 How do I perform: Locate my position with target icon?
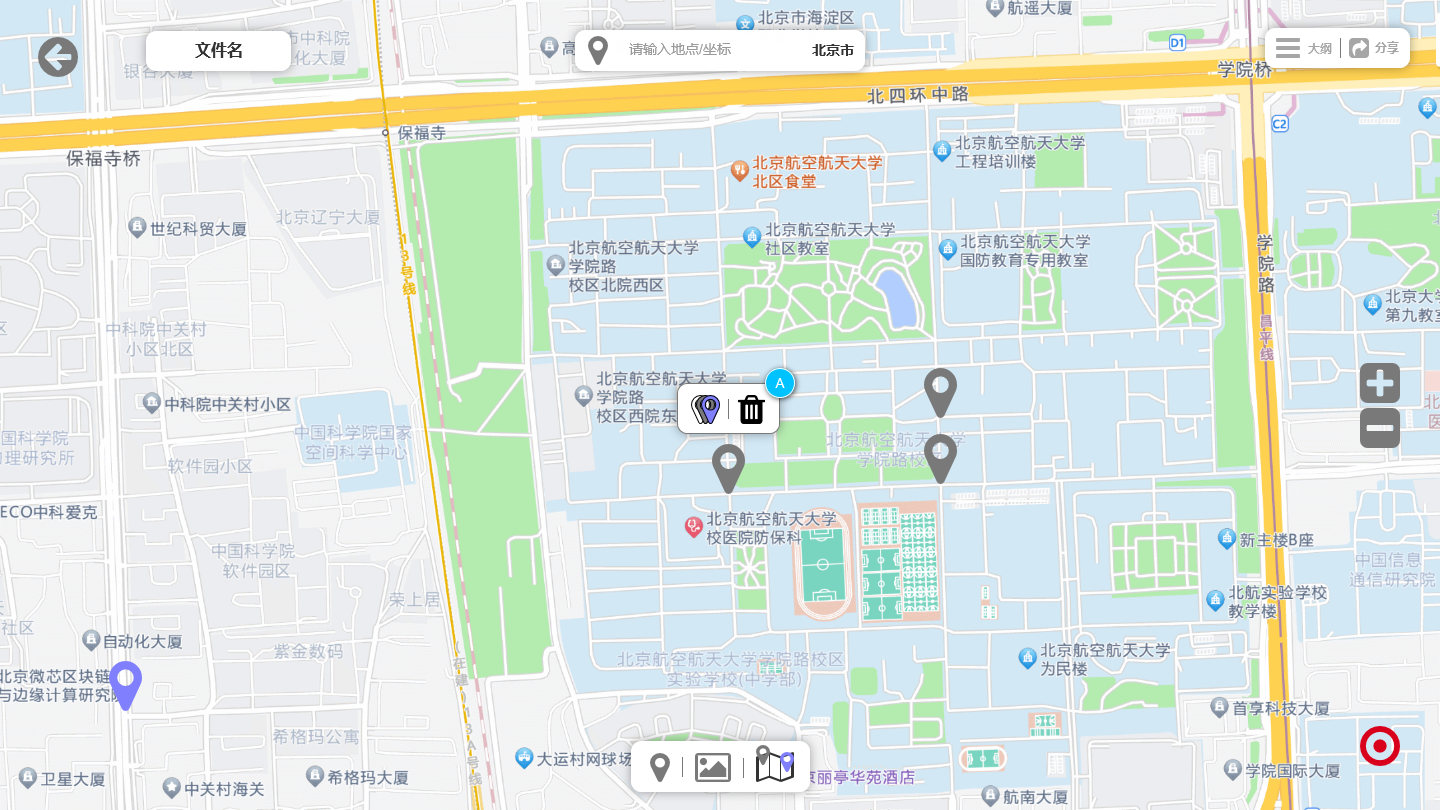[1379, 746]
